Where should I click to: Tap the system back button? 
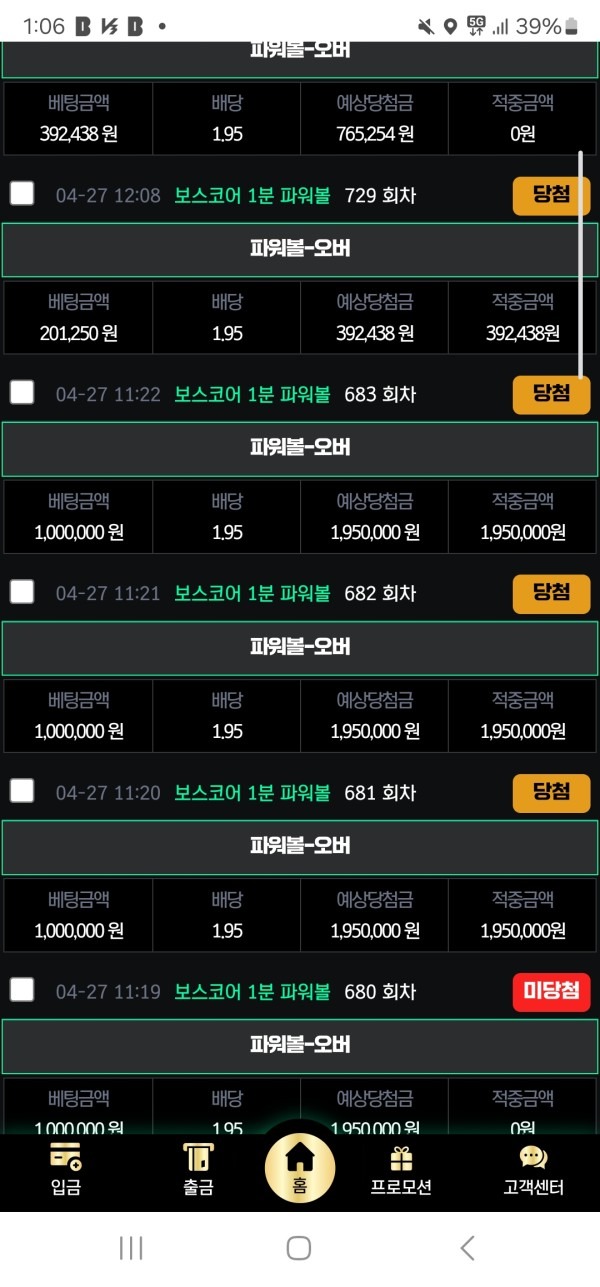467,1247
